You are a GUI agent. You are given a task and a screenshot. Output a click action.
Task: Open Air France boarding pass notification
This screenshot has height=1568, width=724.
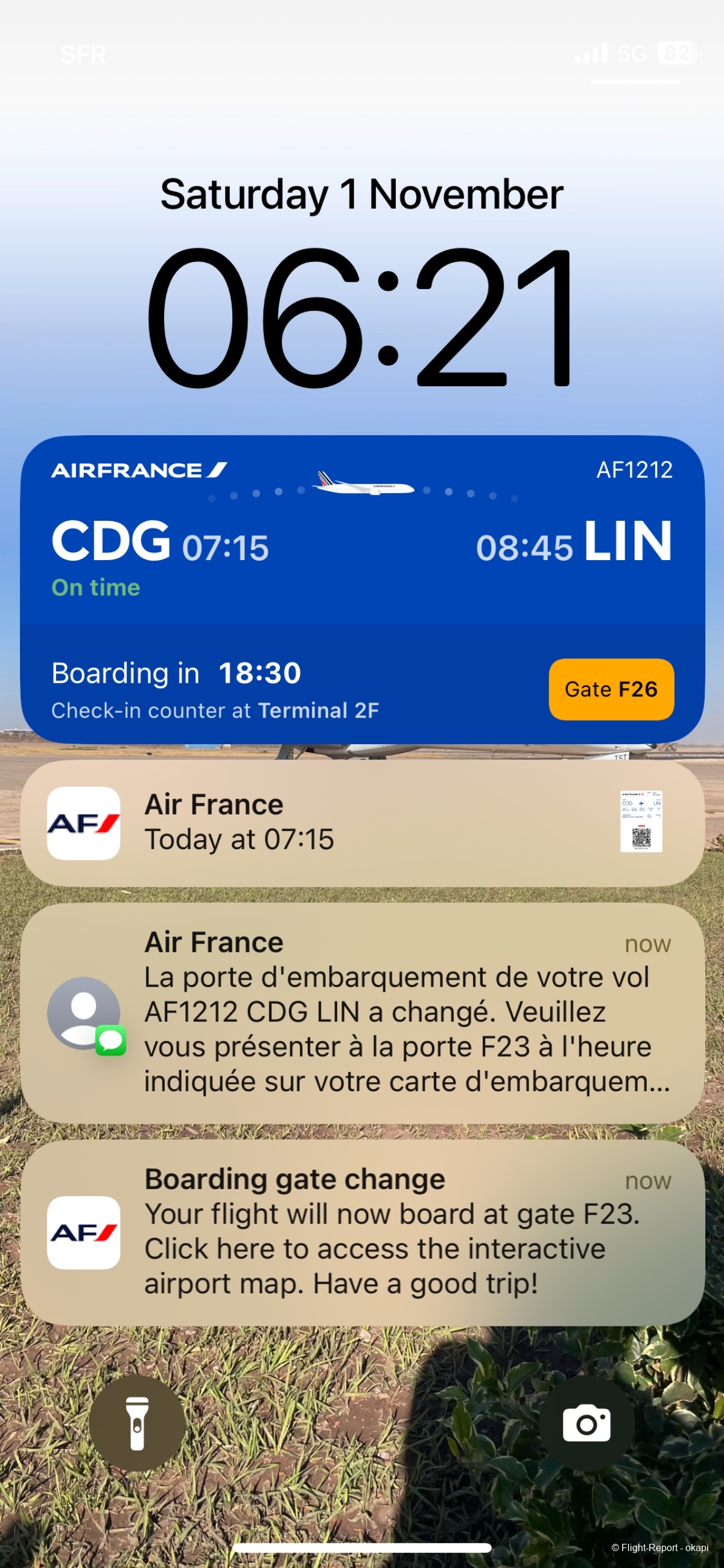click(x=362, y=823)
